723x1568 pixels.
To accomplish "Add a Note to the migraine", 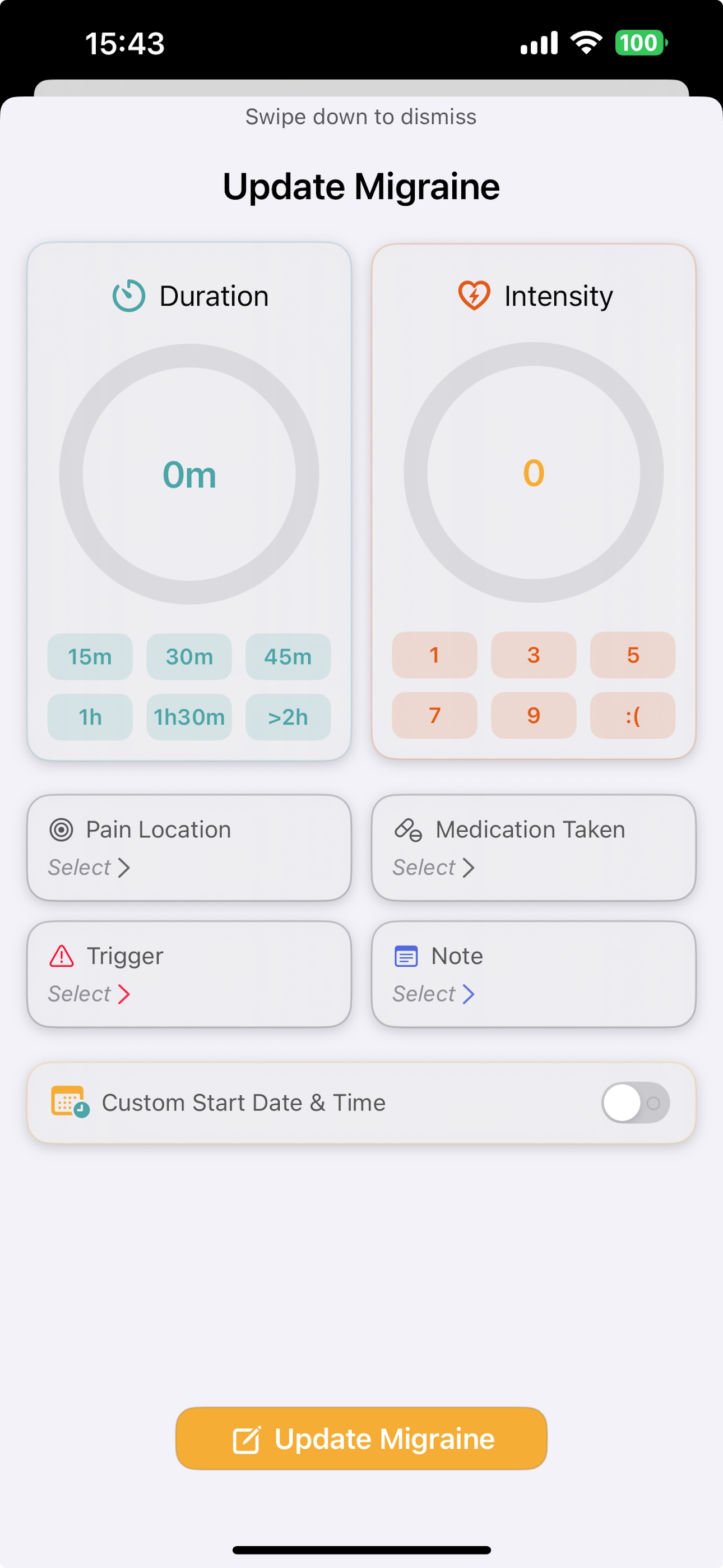I will tap(534, 974).
